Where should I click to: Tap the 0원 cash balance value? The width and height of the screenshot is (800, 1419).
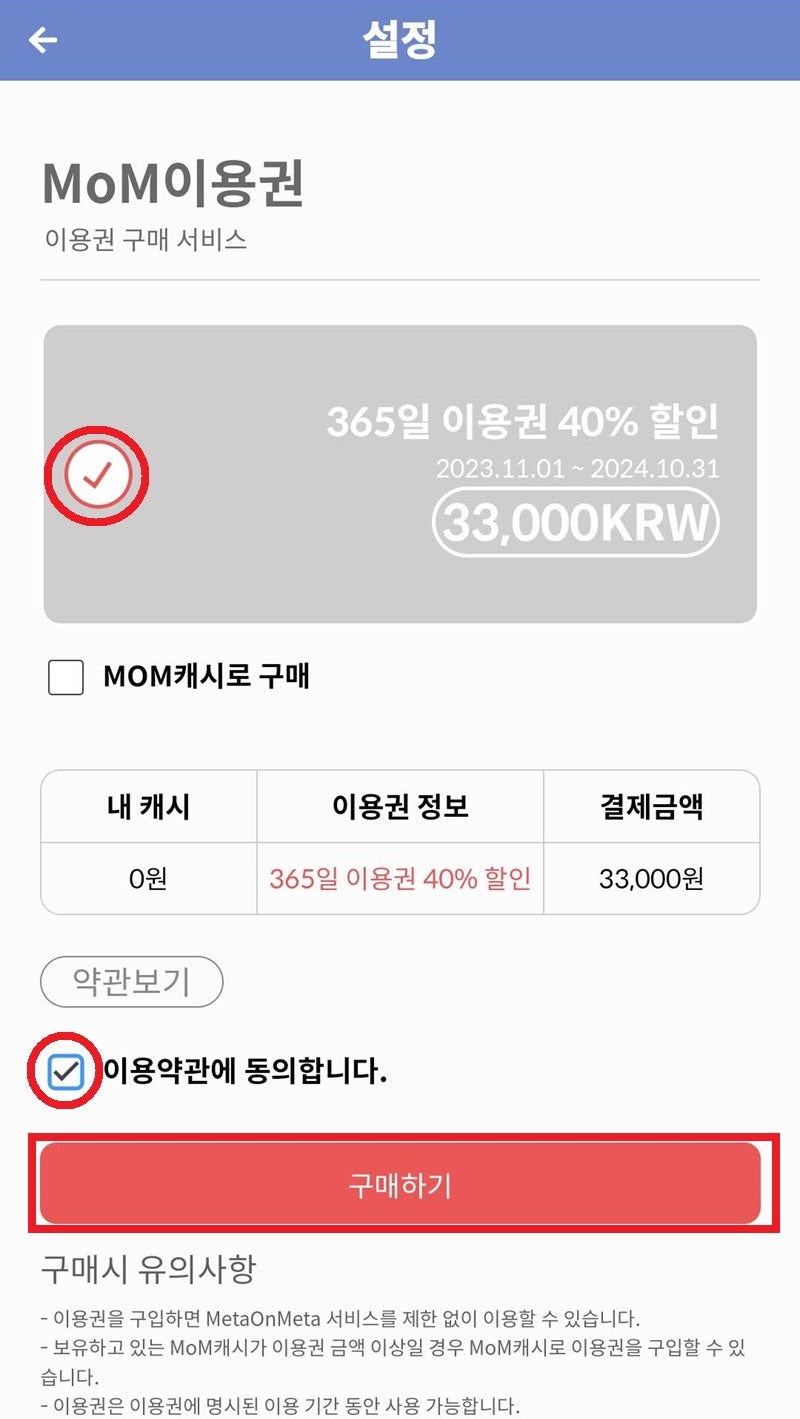pyautogui.click(x=147, y=877)
